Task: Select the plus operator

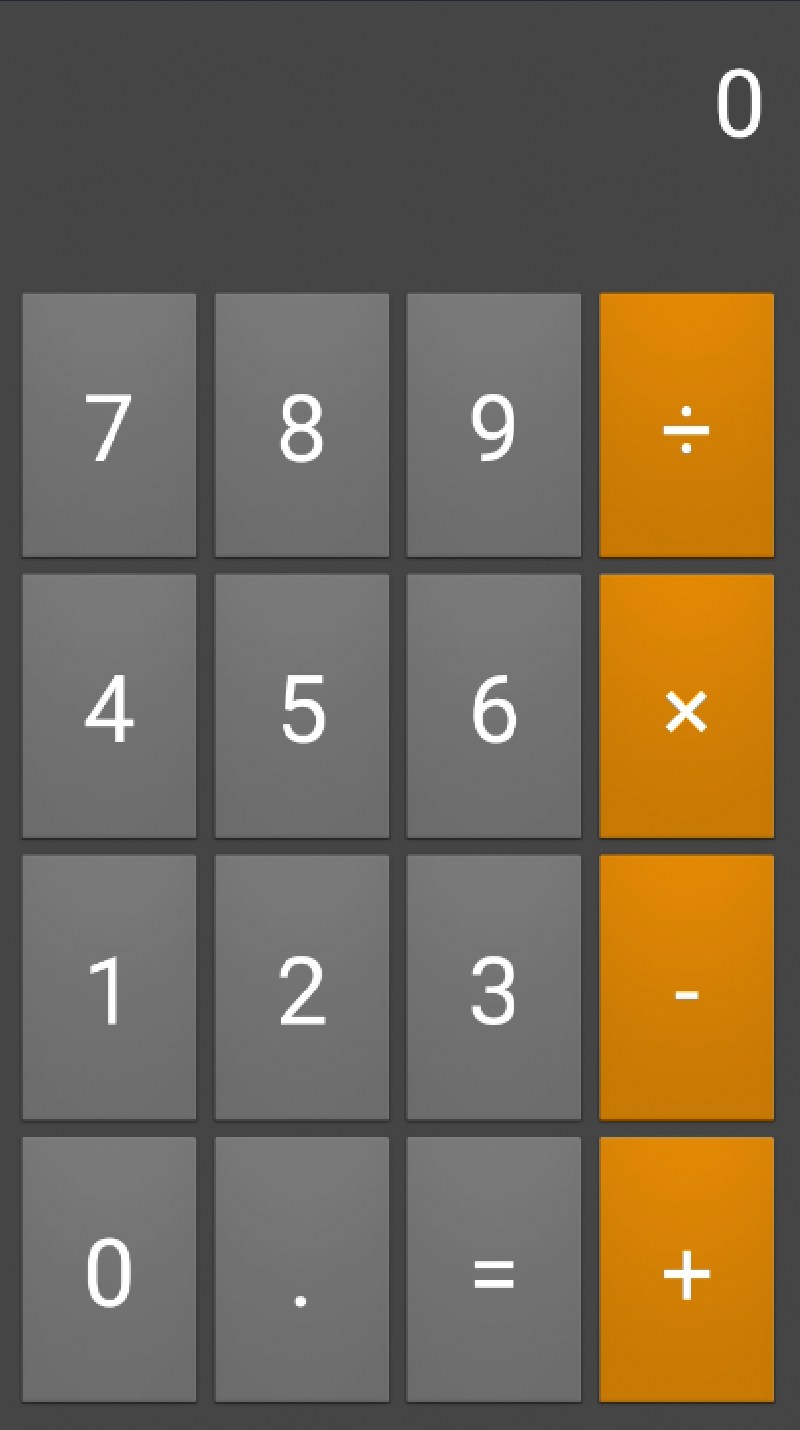Action: click(x=686, y=1269)
